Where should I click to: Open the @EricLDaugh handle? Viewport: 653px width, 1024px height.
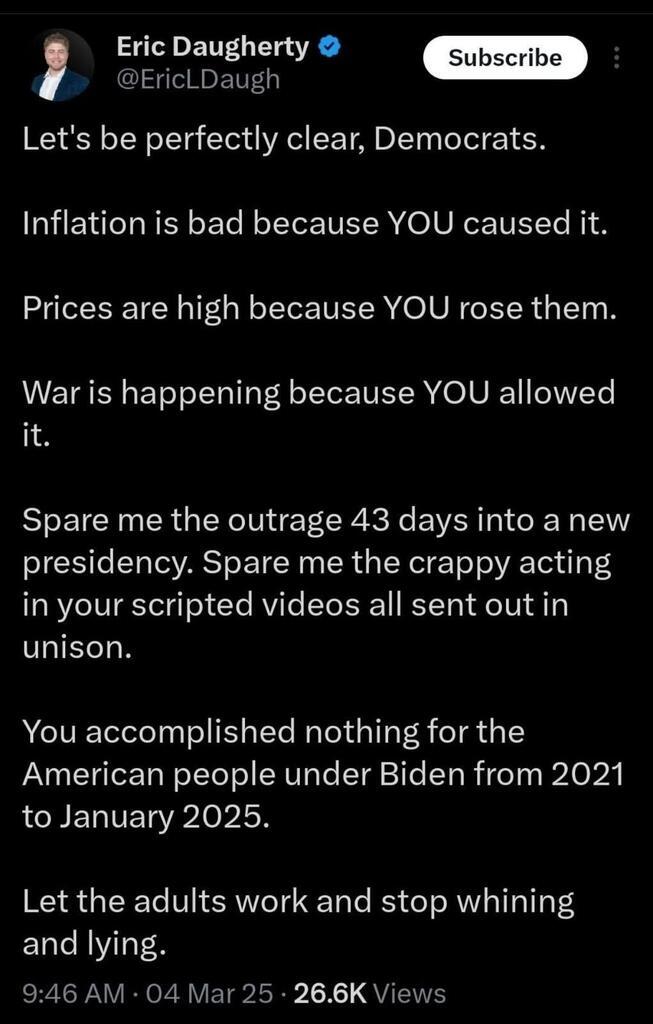click(198, 80)
